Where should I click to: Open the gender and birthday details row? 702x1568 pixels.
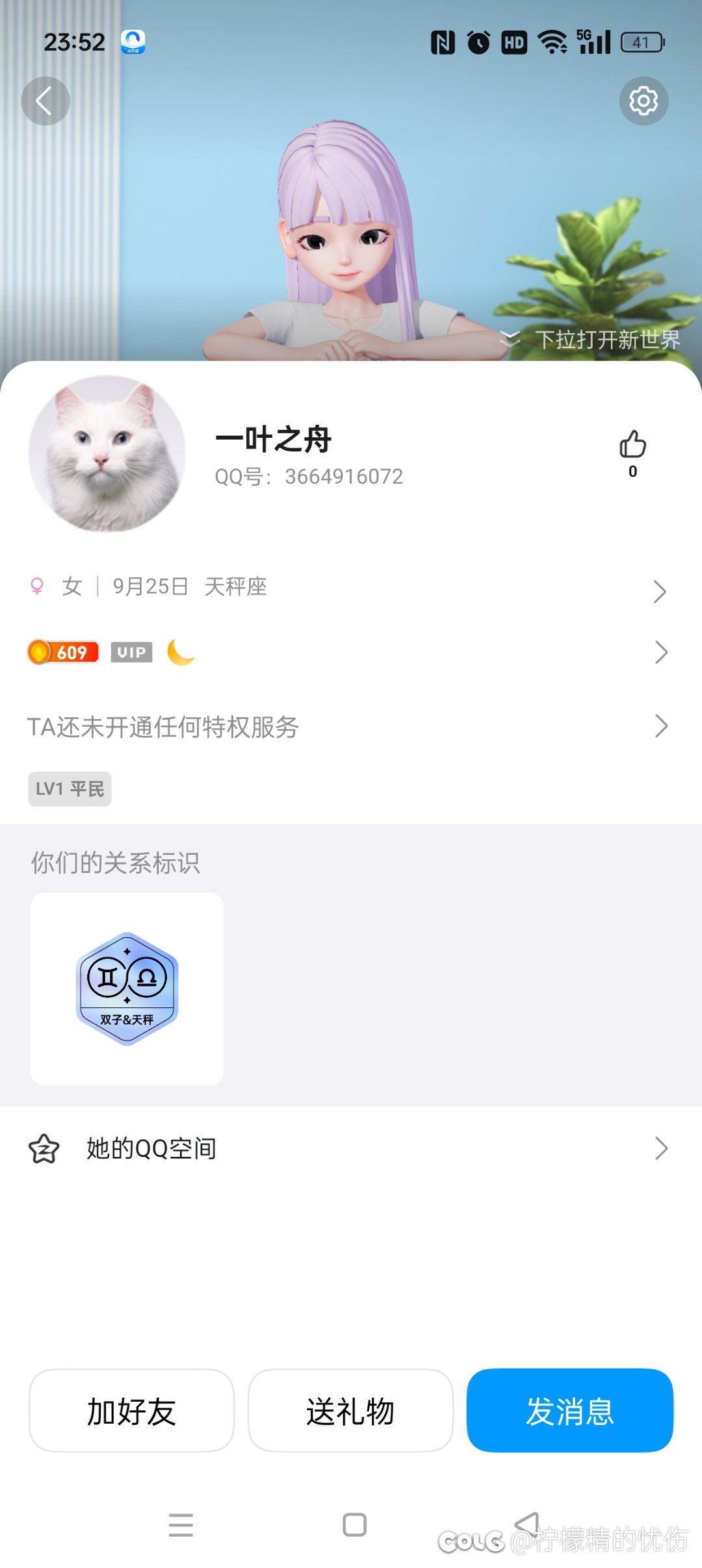point(351,588)
